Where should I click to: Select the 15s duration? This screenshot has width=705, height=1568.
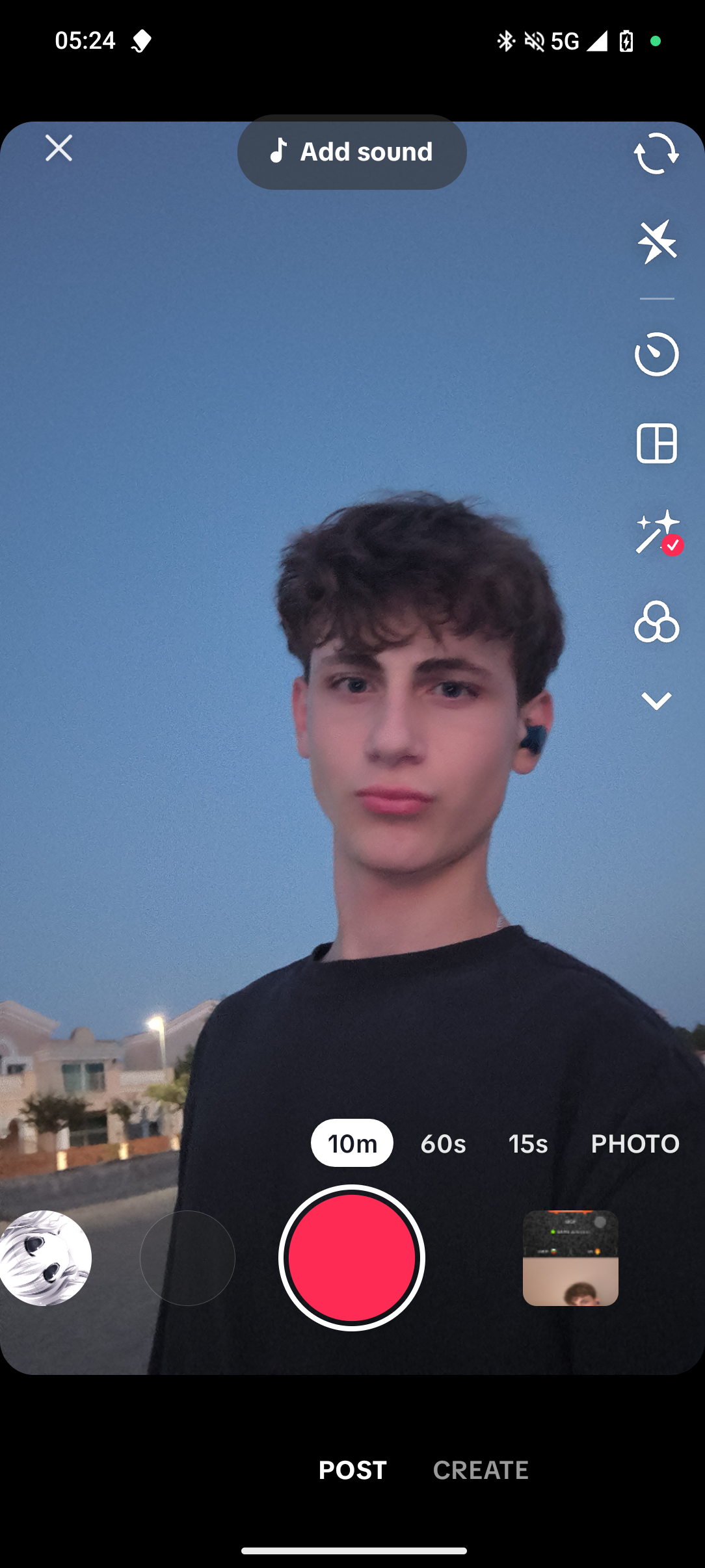(527, 1143)
